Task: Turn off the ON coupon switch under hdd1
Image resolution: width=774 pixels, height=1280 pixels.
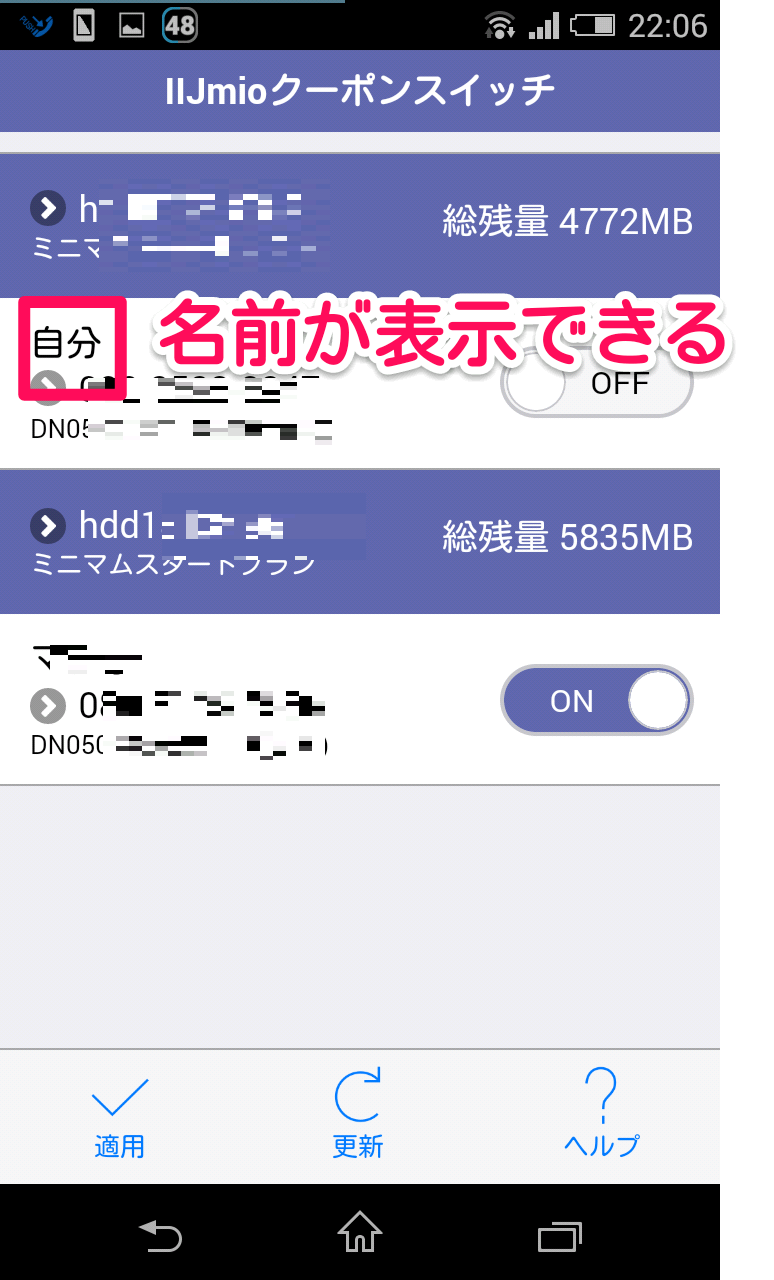Action: point(597,700)
